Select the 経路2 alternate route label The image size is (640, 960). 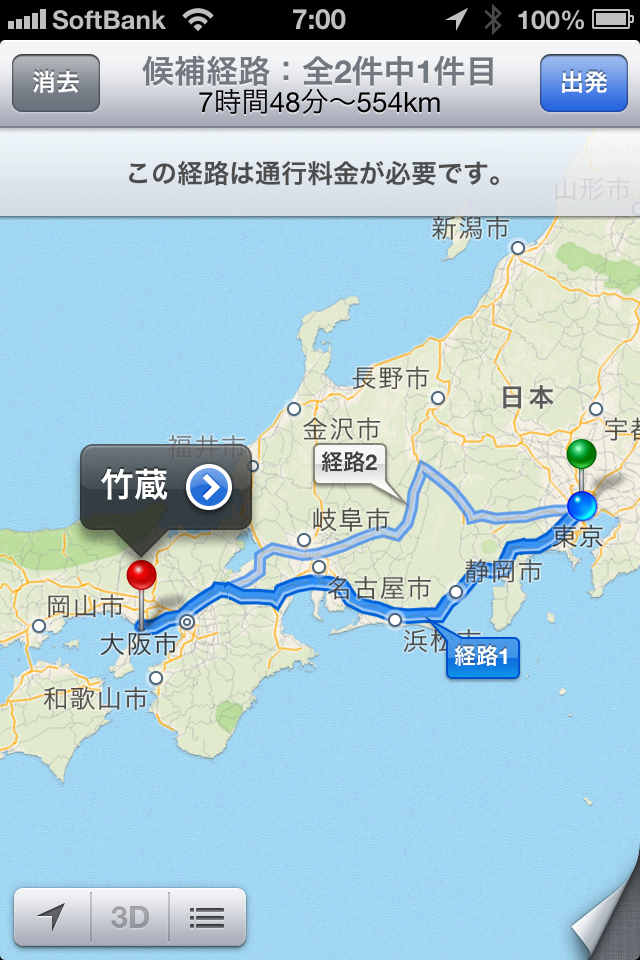(x=349, y=462)
